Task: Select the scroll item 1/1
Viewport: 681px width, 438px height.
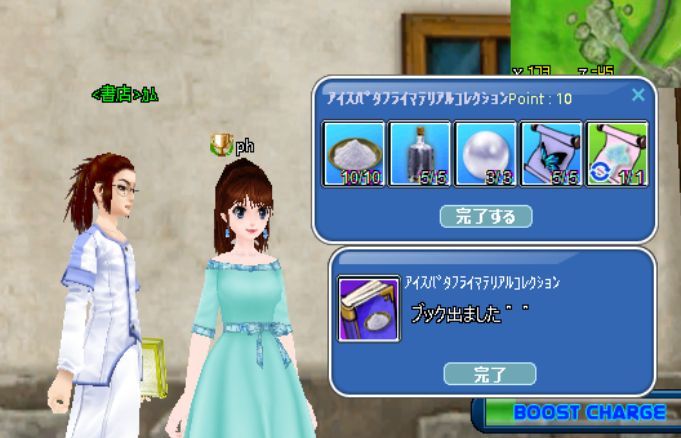Action: [616, 153]
